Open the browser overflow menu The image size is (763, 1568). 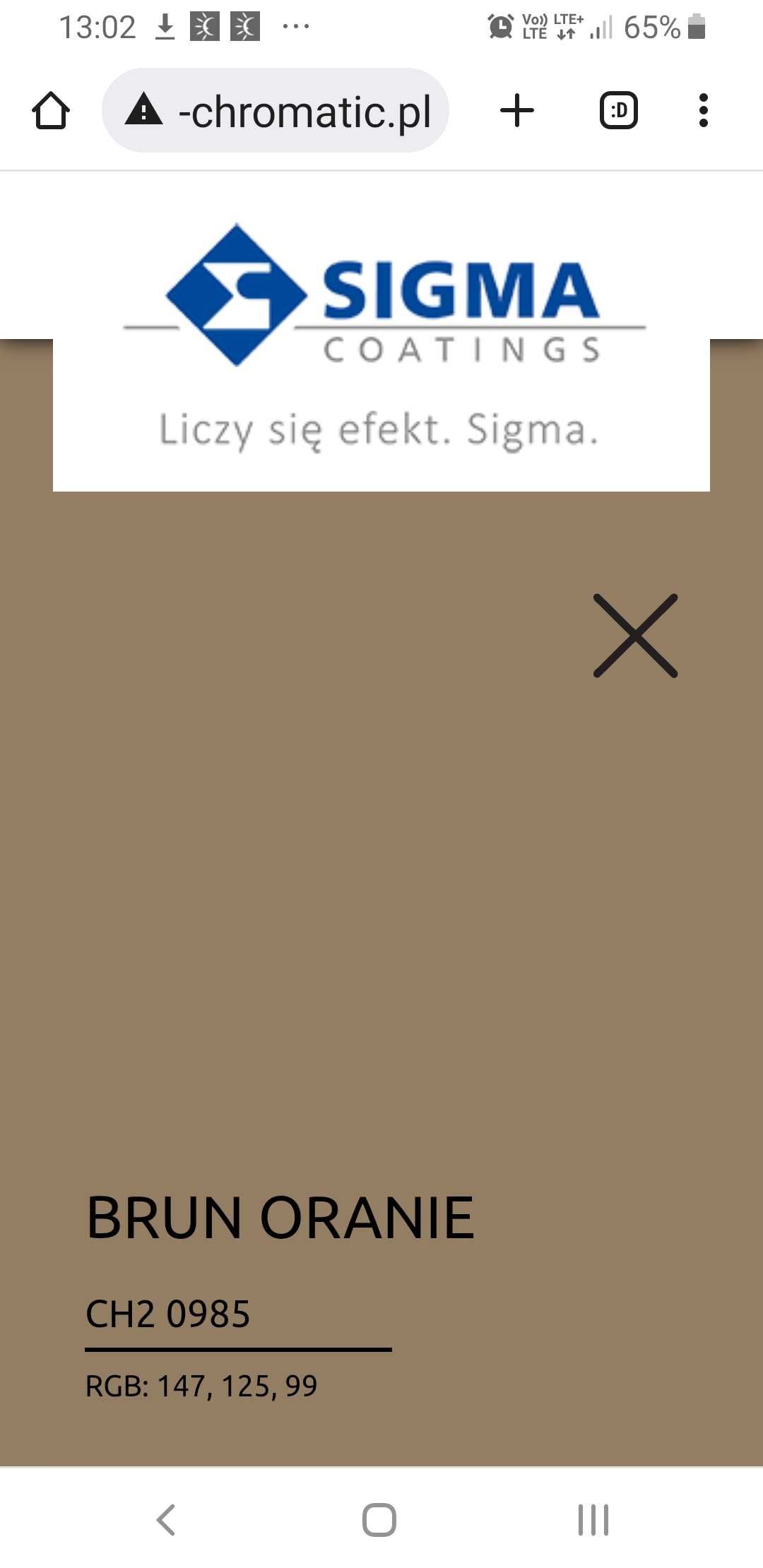702,111
